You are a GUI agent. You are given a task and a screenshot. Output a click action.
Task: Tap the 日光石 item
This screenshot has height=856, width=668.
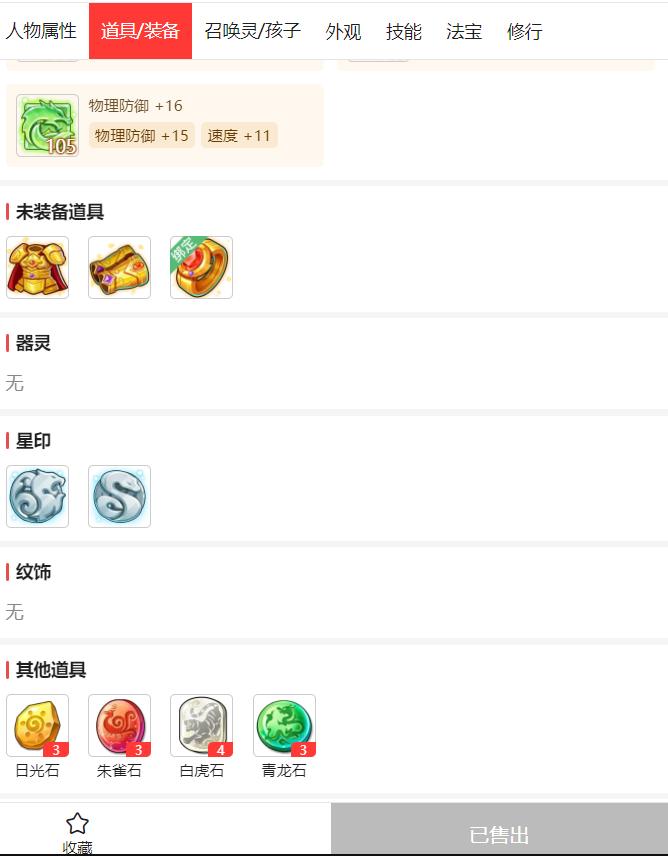tap(38, 726)
